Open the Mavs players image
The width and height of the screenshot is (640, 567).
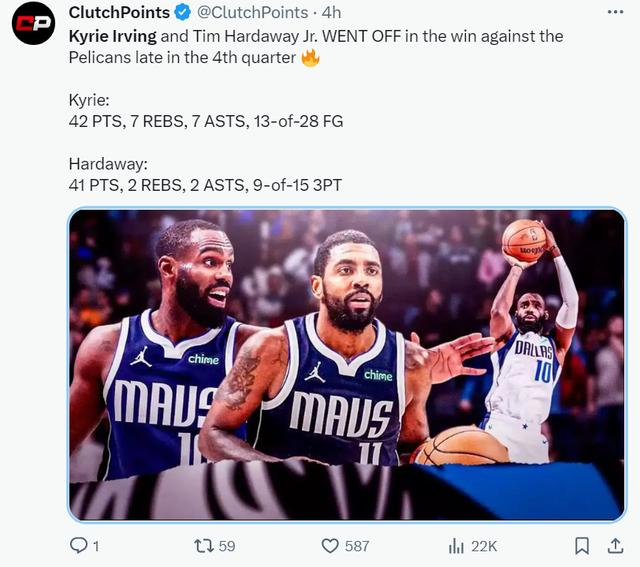346,365
